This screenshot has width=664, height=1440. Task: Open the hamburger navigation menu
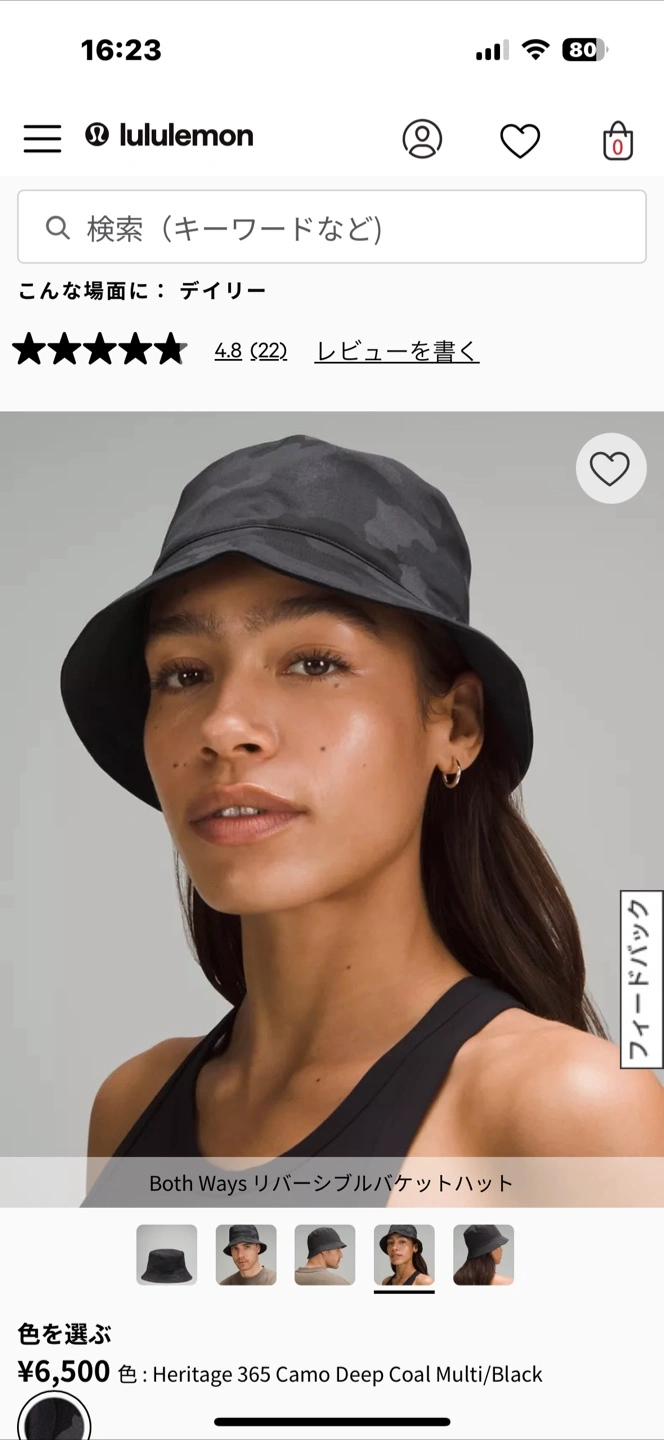[42, 138]
